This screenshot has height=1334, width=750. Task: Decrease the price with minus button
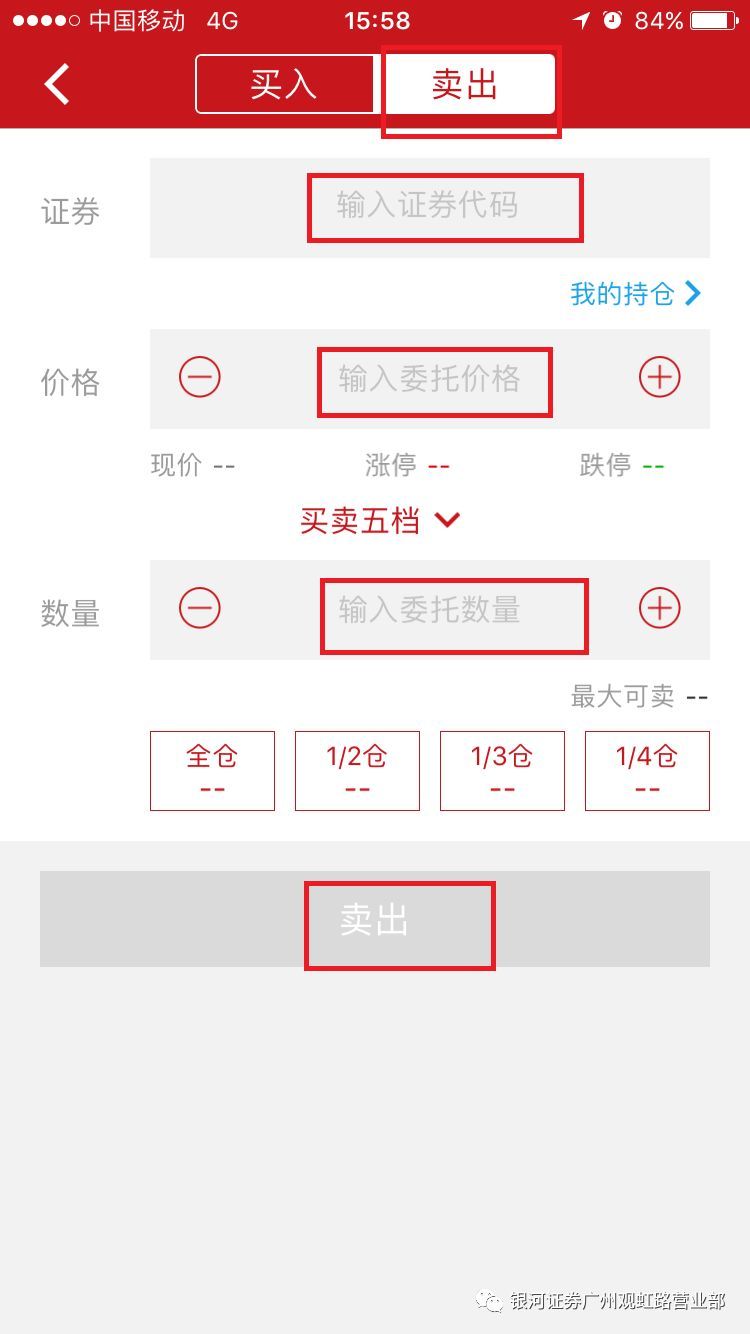point(200,377)
